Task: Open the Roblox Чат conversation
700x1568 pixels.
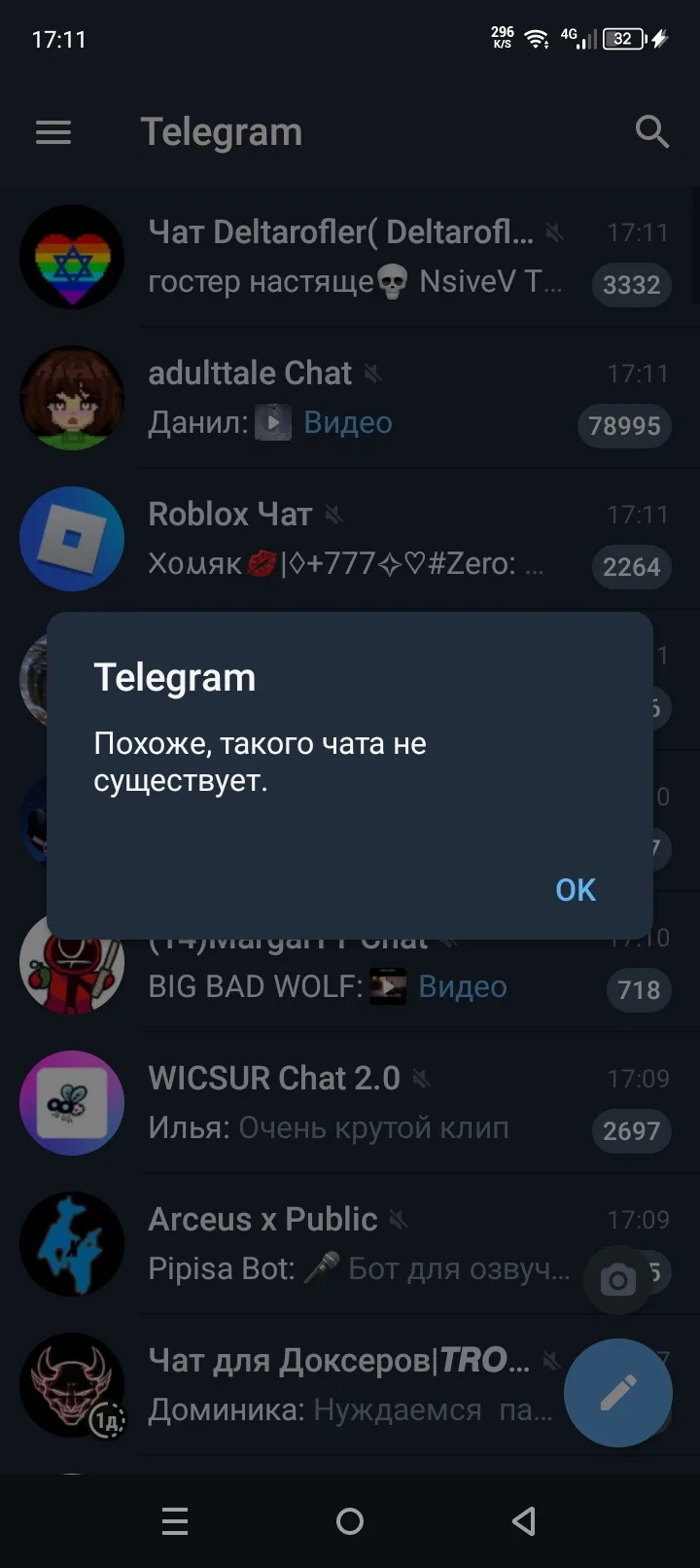Action: pyautogui.click(x=350, y=539)
